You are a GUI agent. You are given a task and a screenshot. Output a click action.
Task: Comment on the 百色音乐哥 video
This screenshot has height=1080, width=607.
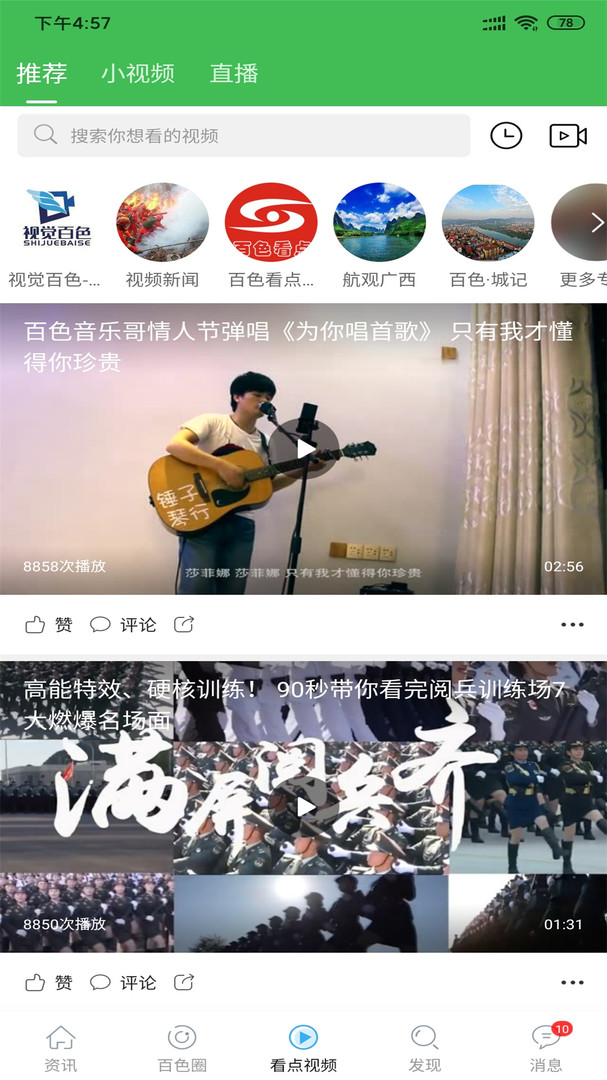click(x=123, y=625)
